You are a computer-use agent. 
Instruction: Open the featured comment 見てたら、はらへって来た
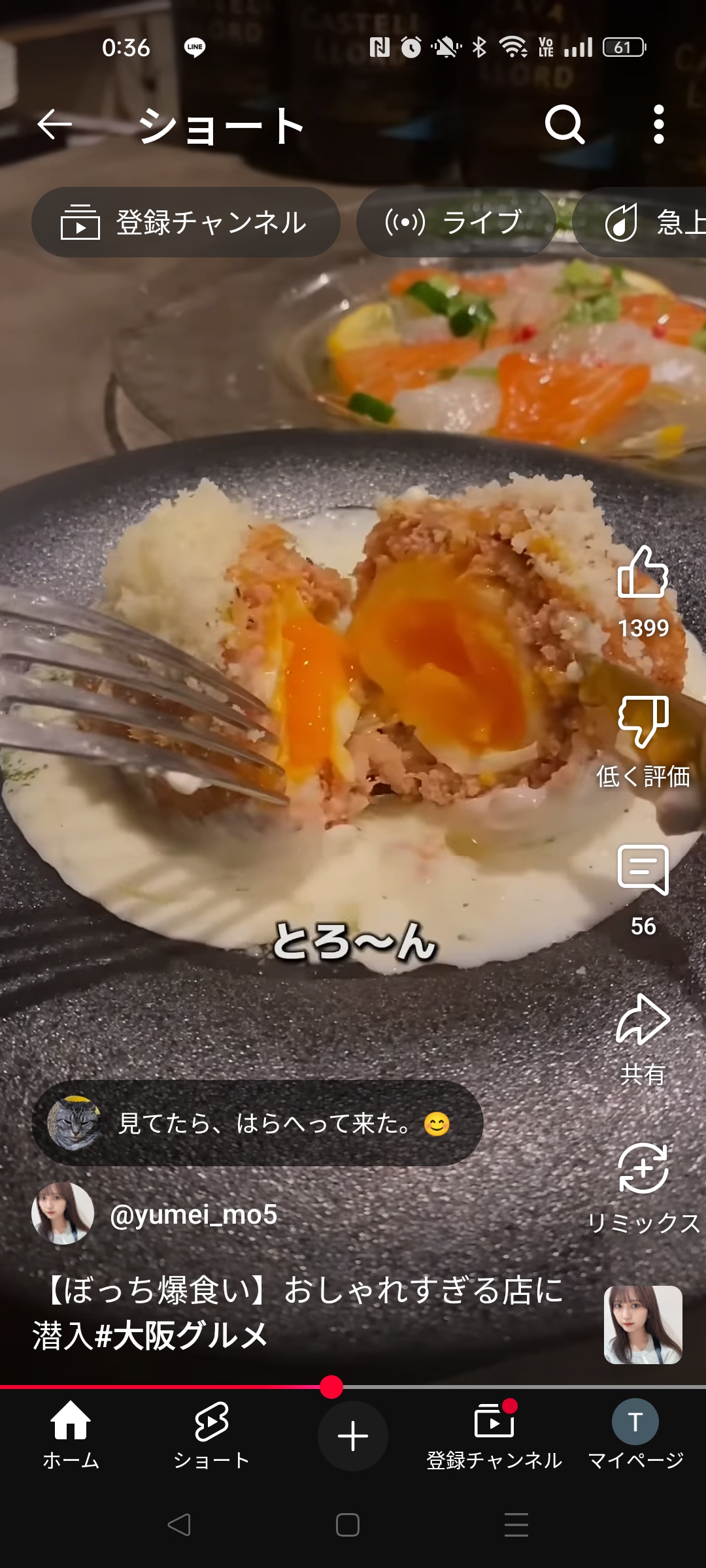click(258, 1124)
